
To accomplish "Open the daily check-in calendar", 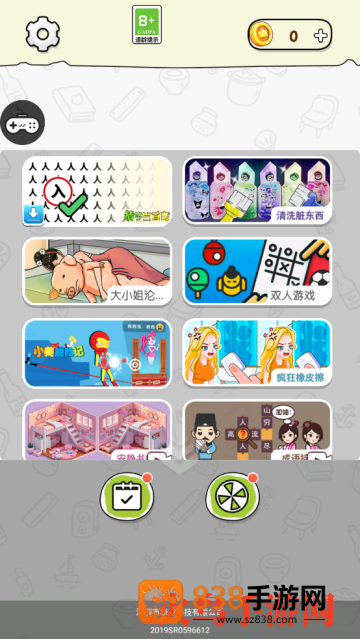I will (127, 496).
